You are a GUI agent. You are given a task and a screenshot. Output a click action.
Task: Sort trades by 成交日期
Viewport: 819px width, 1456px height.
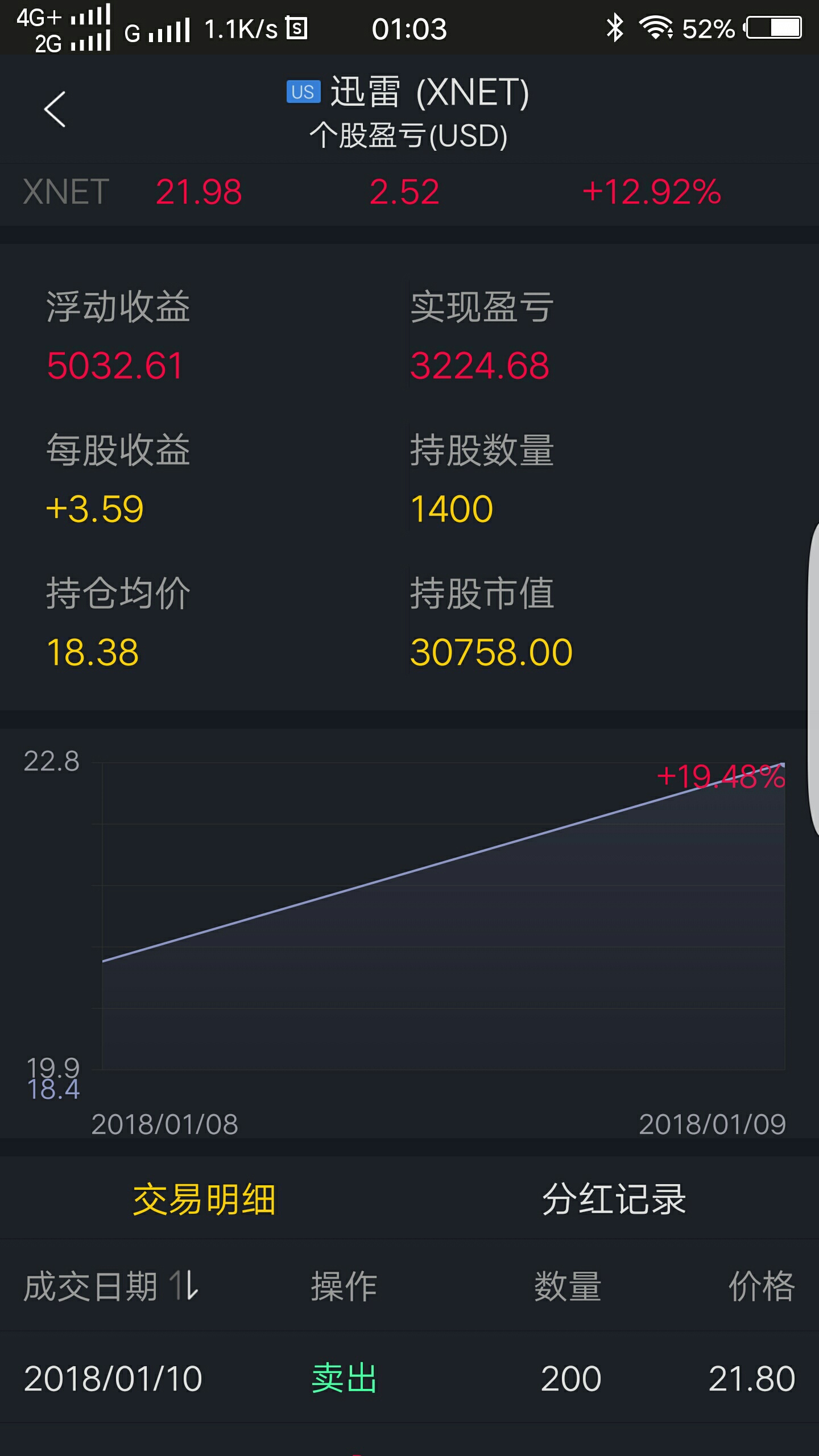tap(111, 1287)
